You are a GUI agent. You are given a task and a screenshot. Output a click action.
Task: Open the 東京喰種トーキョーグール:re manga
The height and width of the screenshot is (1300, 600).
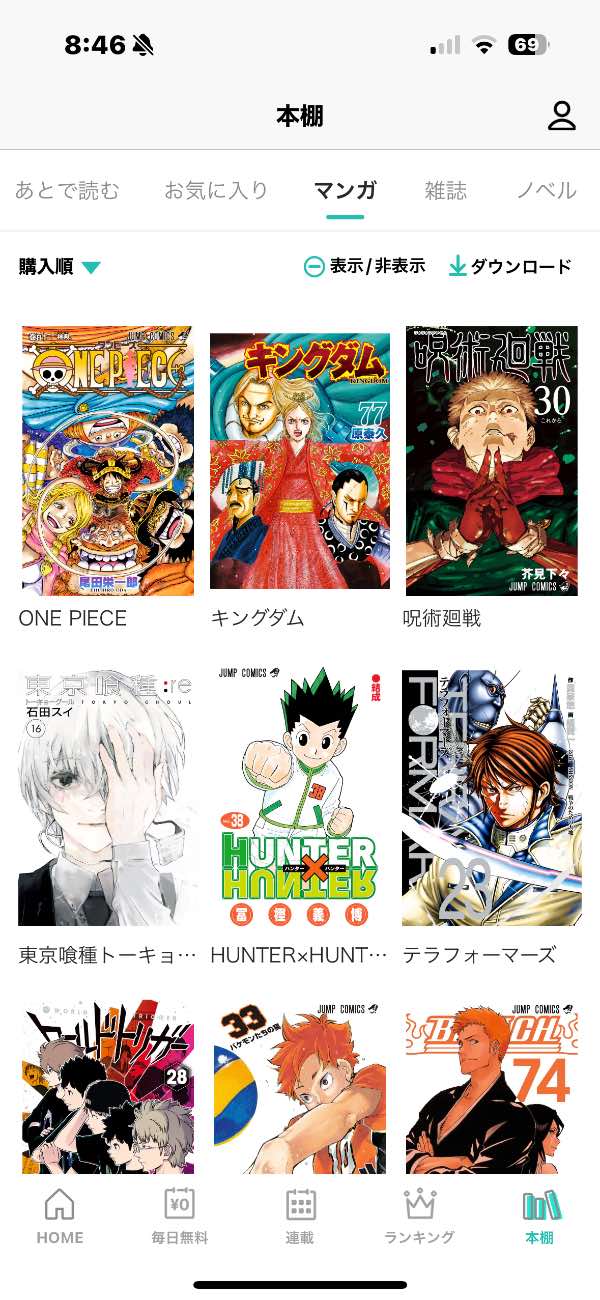(x=107, y=798)
